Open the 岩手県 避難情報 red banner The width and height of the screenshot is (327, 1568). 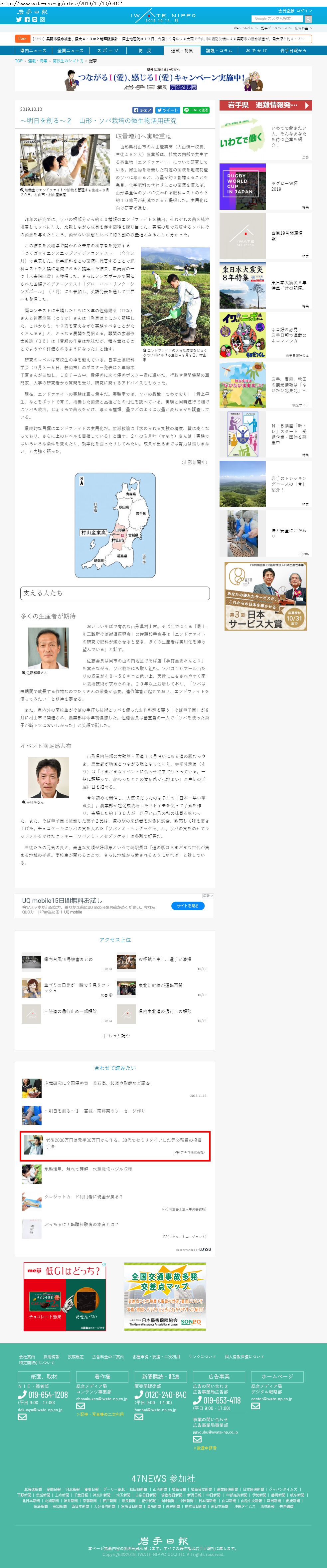[265, 105]
